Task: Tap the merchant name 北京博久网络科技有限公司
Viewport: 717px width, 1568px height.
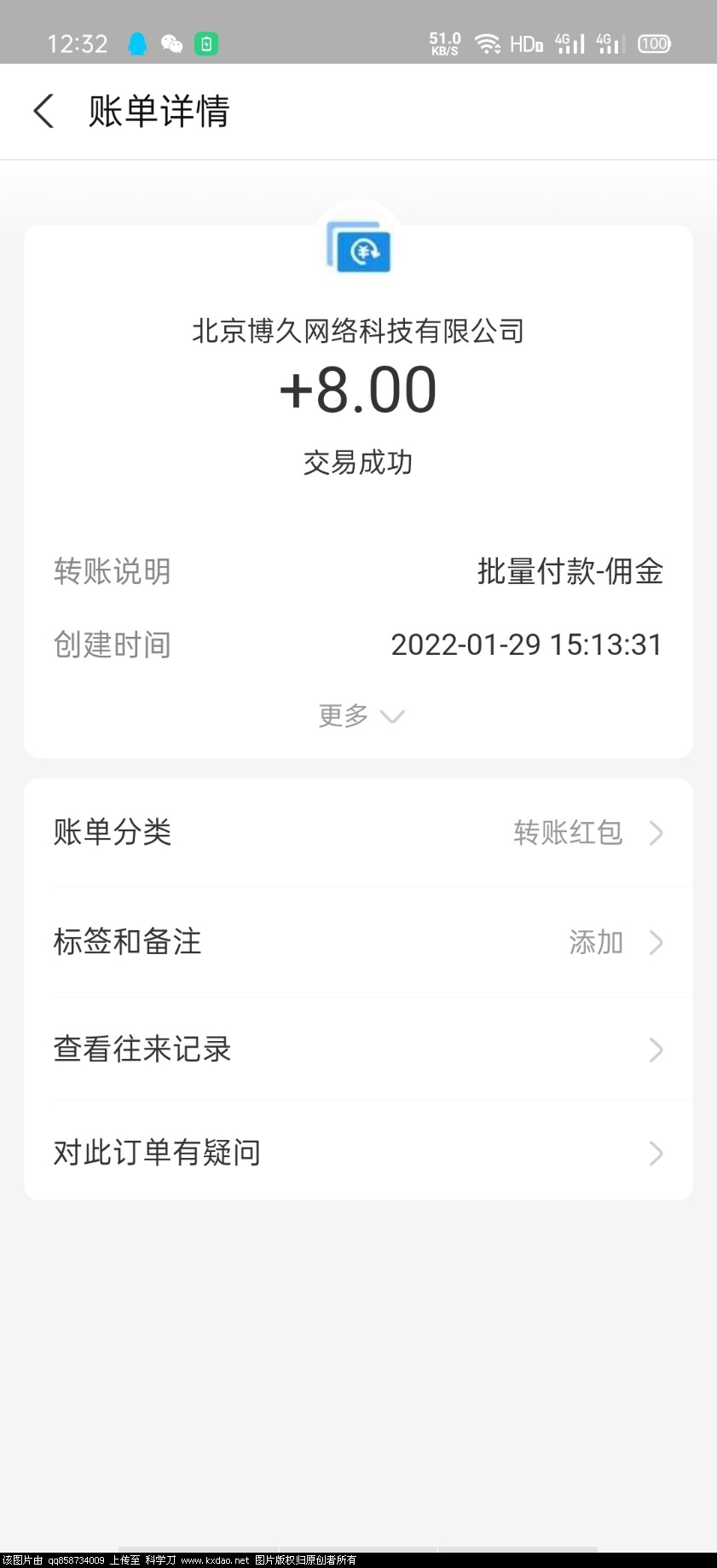Action: click(x=358, y=331)
